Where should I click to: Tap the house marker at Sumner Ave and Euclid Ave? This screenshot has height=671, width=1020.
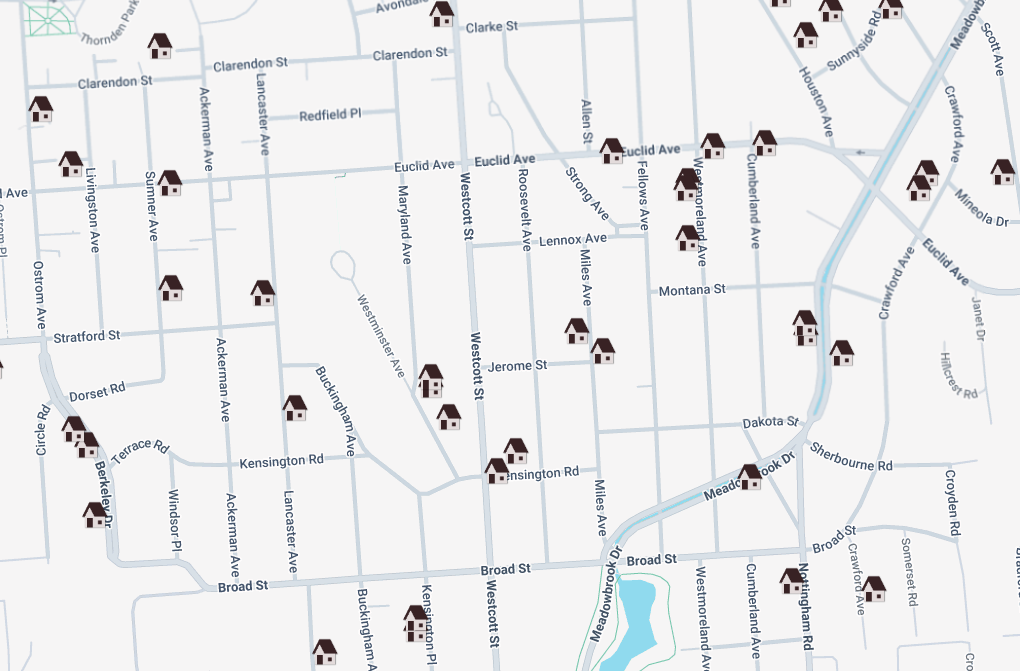(x=170, y=183)
